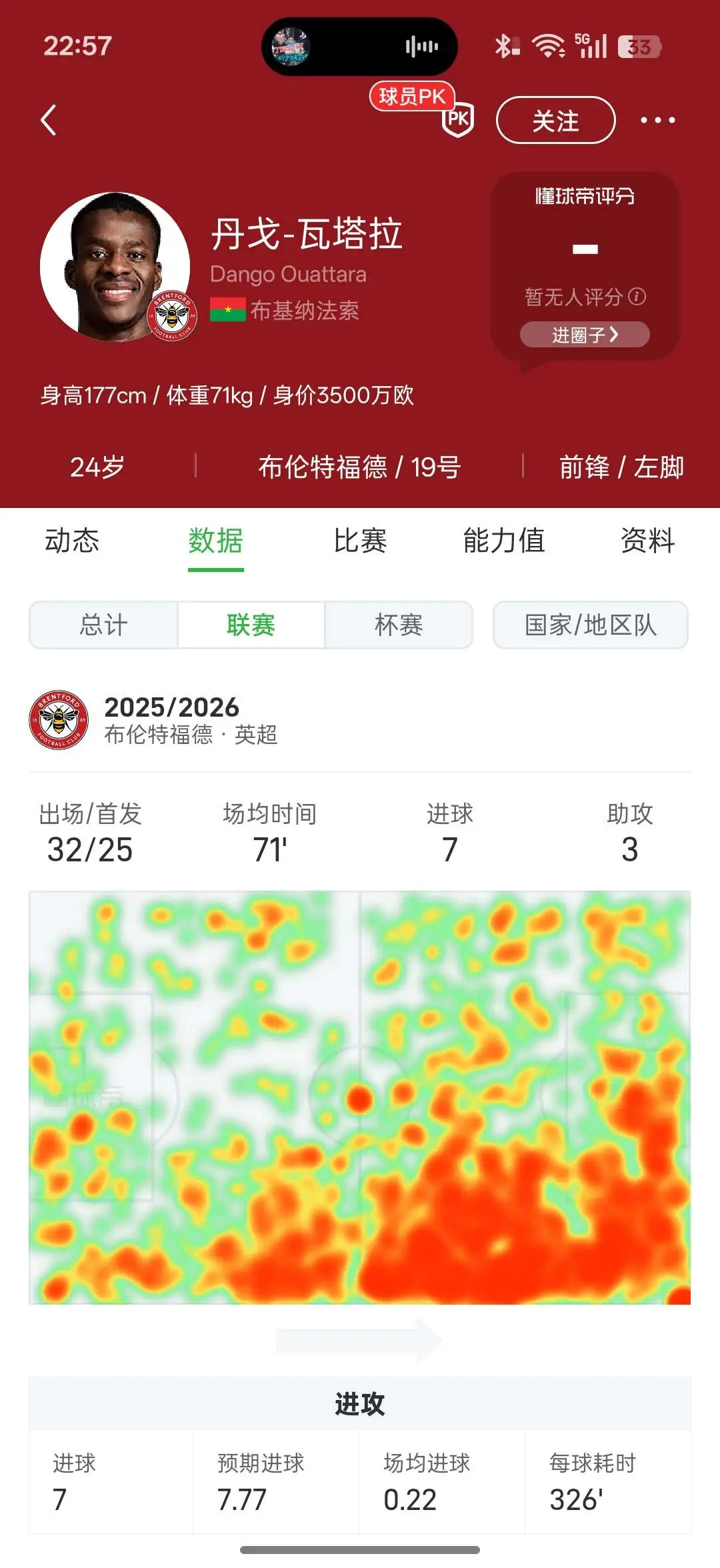Image resolution: width=720 pixels, height=1568 pixels.
Task: Open info icon next to 暂无人评分
Action: click(x=637, y=296)
